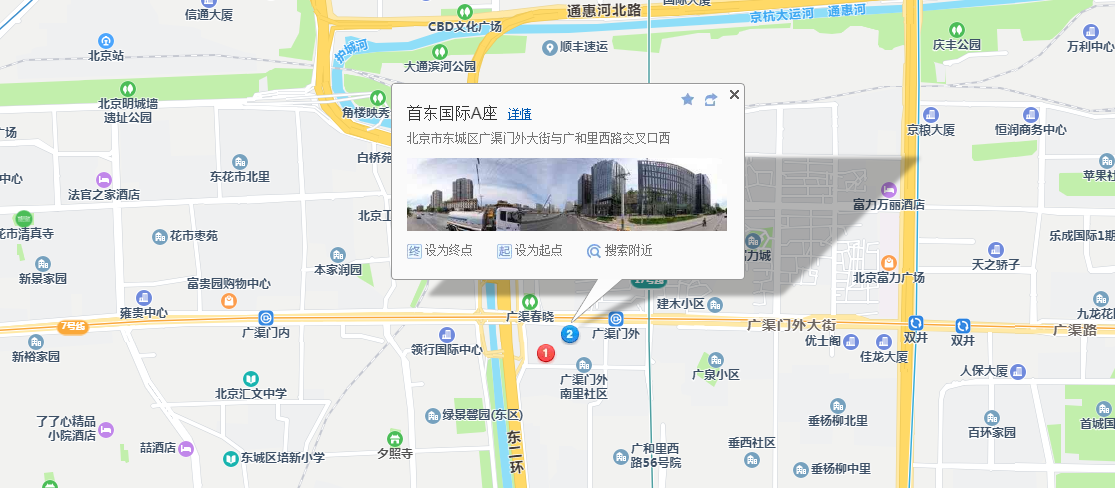Viewport: 1115px width, 488px height.
Task: Open the 详情 details link
Action: click(519, 115)
